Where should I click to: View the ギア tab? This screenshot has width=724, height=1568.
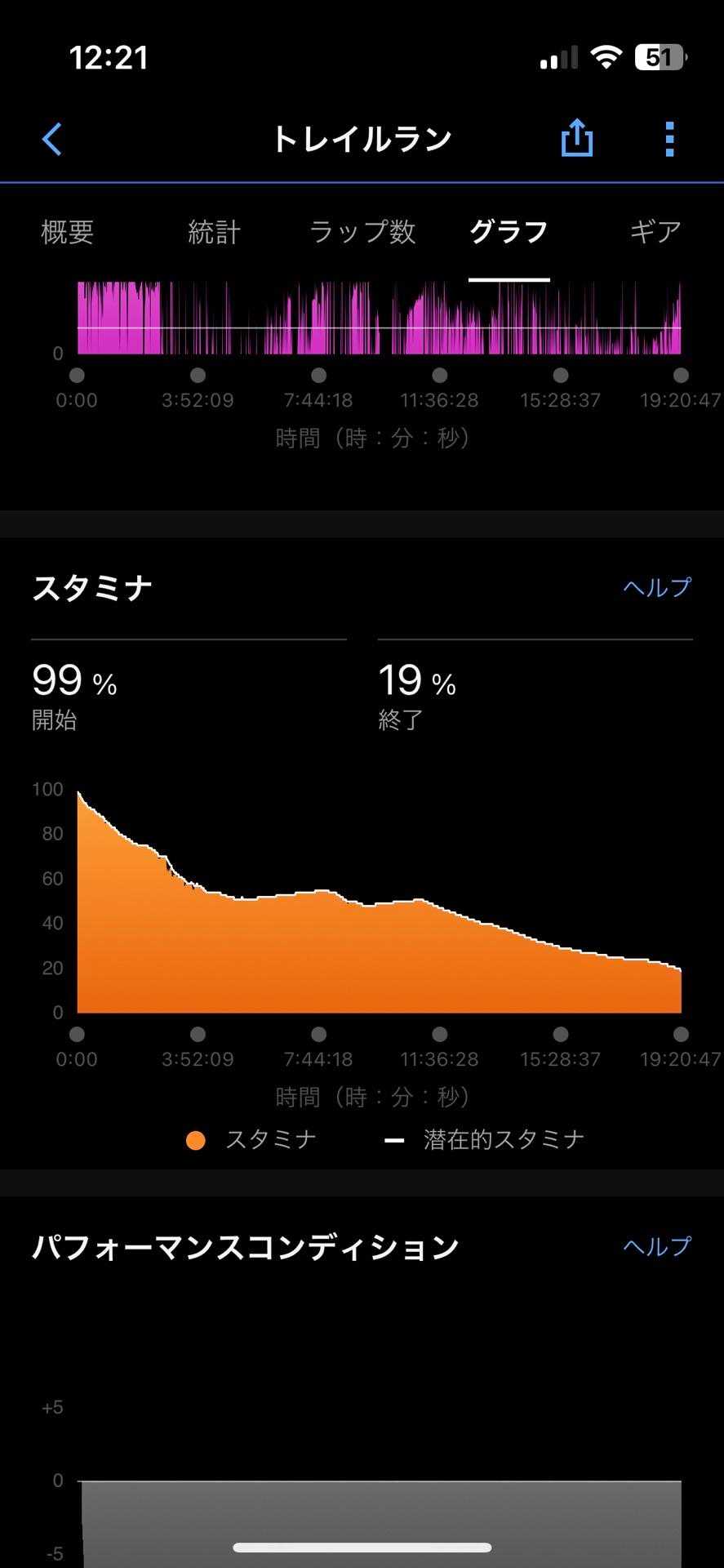tap(655, 232)
